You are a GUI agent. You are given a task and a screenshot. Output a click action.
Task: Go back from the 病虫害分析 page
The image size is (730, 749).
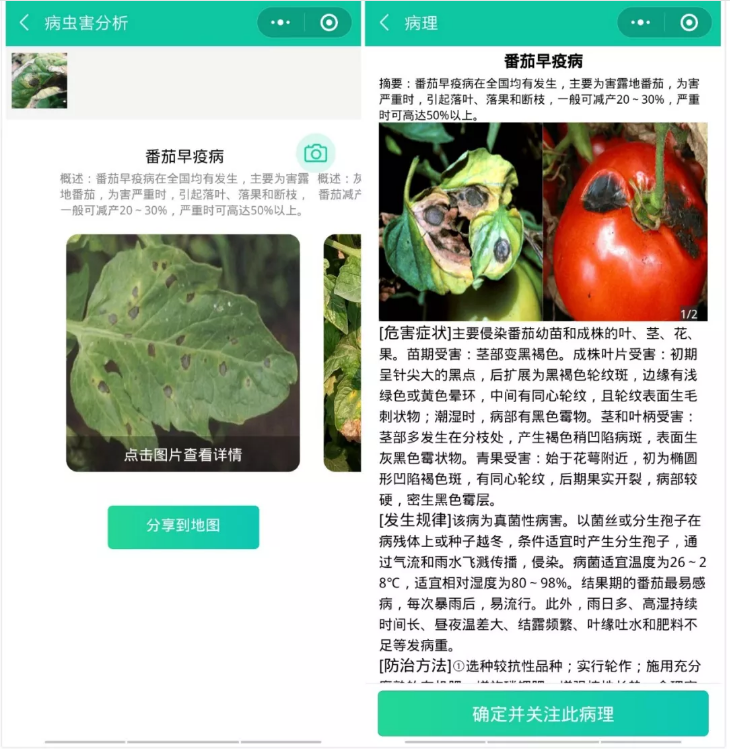pyautogui.click(x=25, y=23)
